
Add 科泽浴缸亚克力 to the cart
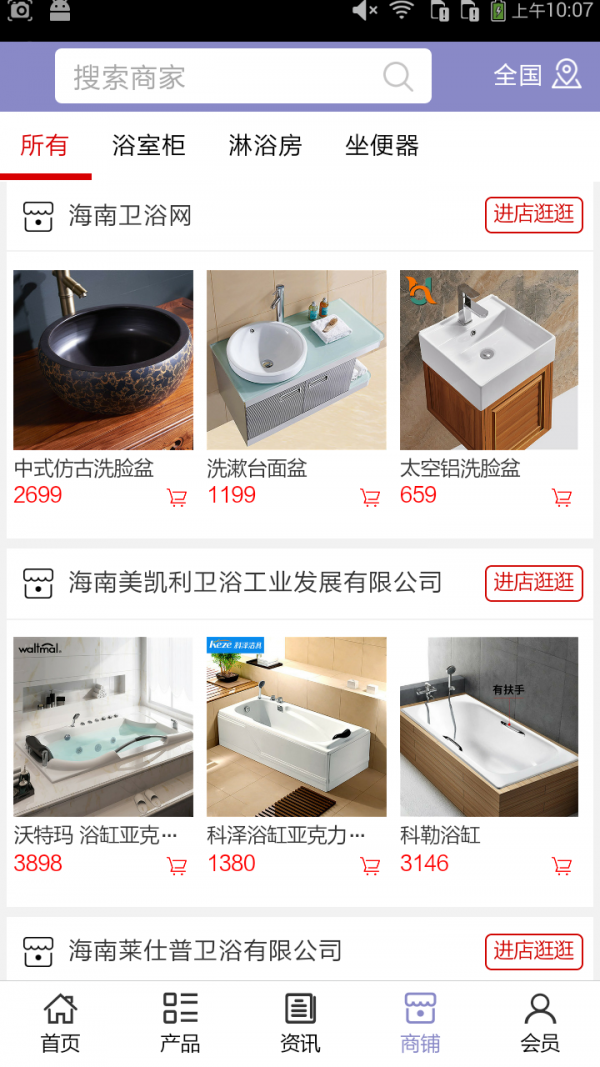tap(370, 865)
